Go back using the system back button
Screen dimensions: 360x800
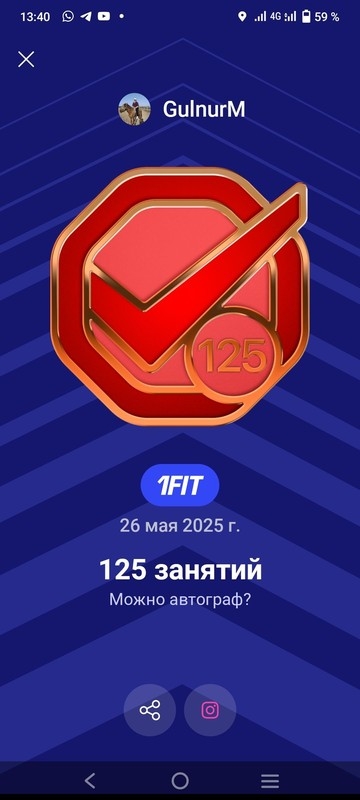90,780
